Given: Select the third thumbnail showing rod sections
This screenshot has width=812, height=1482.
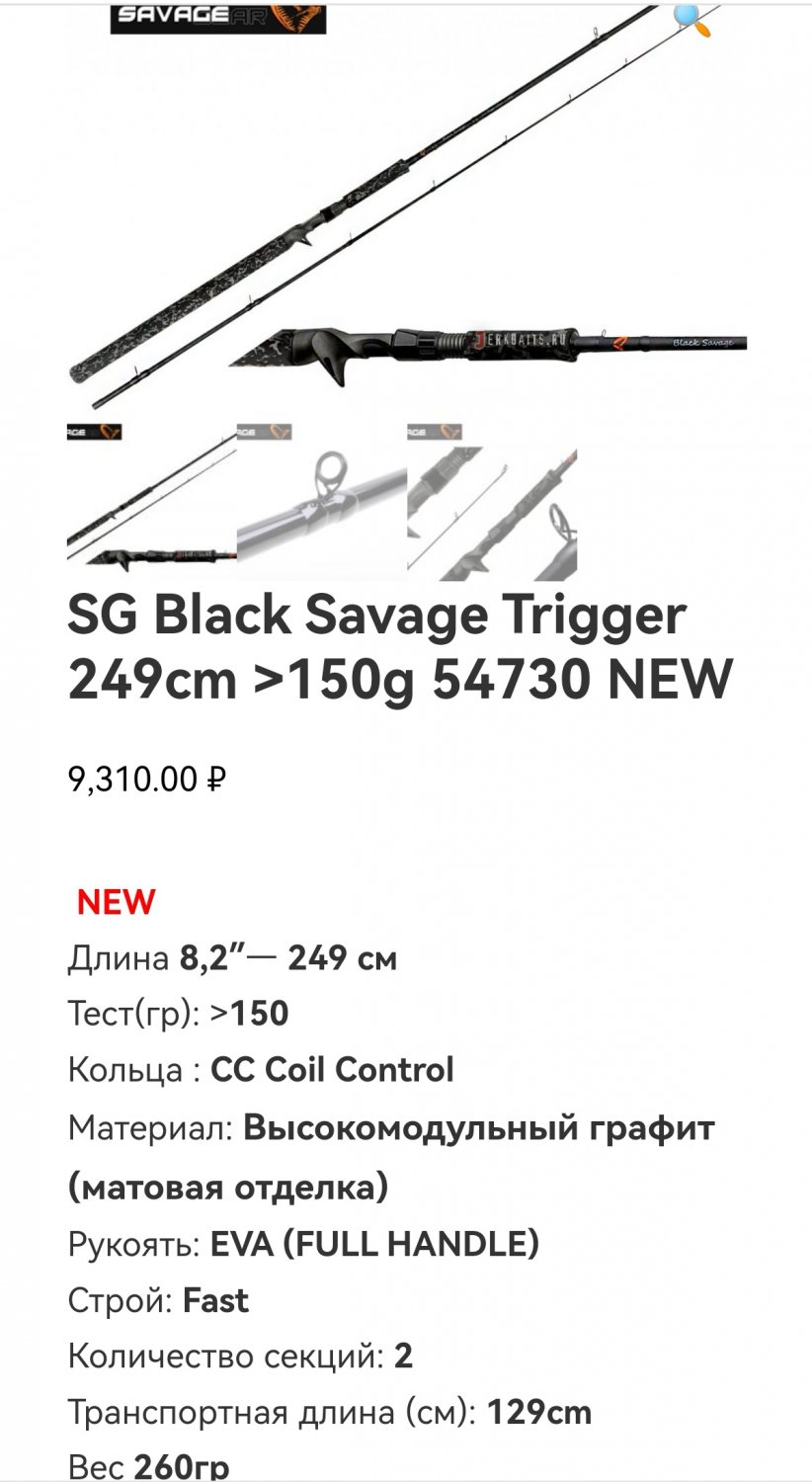Looking at the screenshot, I should tap(491, 502).
